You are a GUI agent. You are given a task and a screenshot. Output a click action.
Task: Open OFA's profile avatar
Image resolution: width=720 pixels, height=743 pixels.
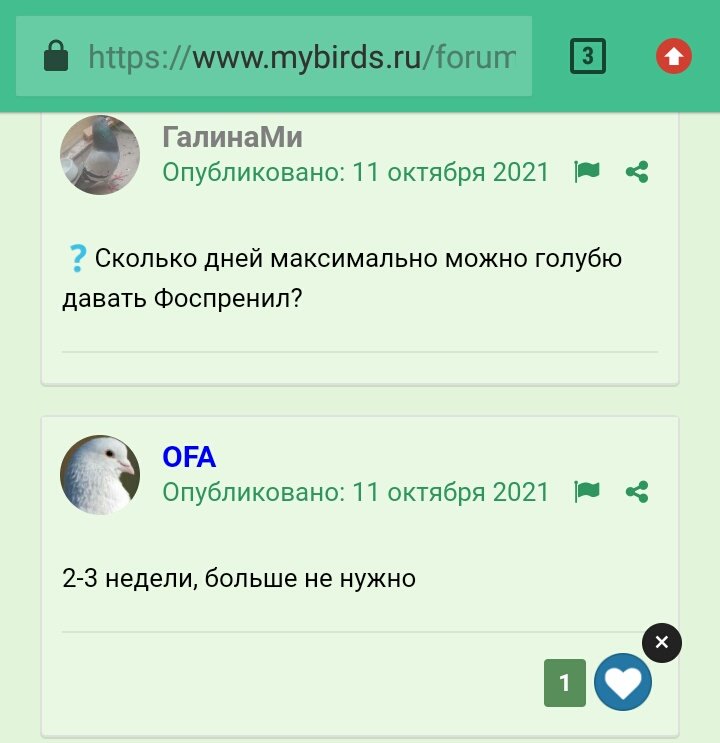100,474
